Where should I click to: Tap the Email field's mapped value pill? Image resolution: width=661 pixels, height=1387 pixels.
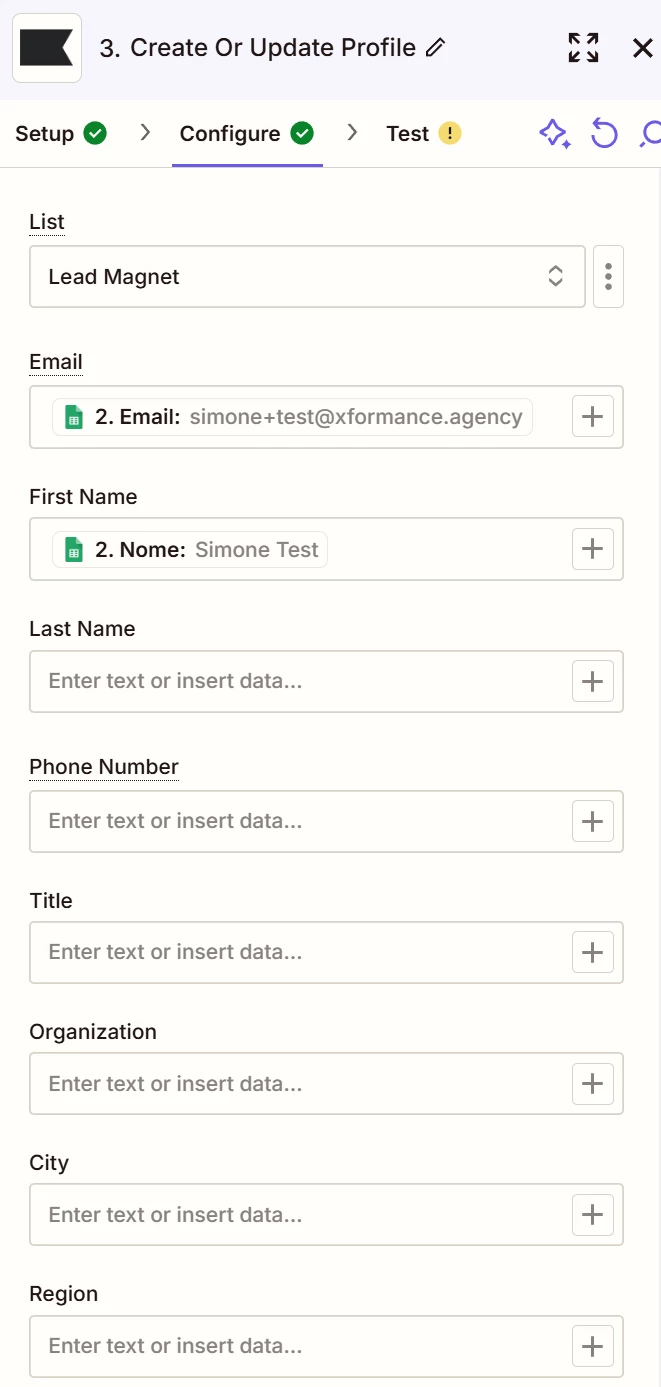(x=292, y=417)
